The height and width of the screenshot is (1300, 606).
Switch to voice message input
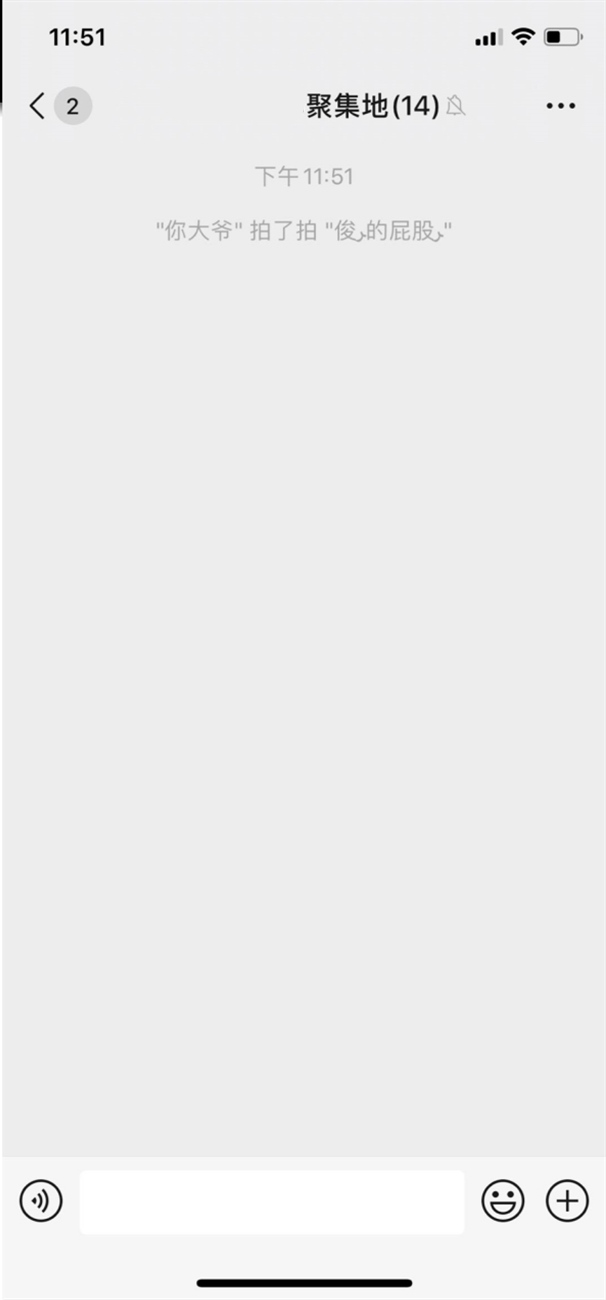pyautogui.click(x=41, y=1200)
